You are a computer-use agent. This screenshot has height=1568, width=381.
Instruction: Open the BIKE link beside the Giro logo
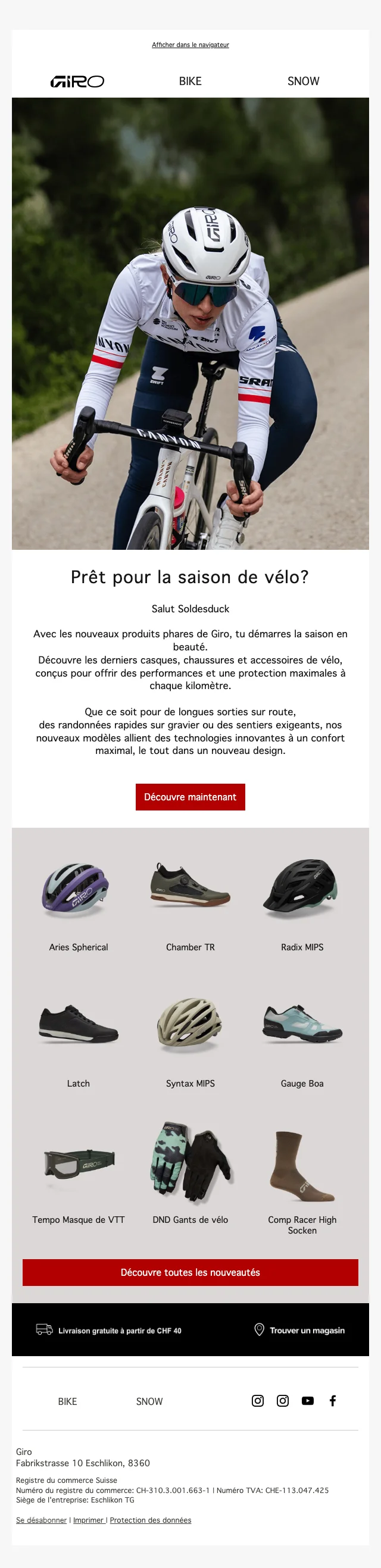[x=190, y=81]
